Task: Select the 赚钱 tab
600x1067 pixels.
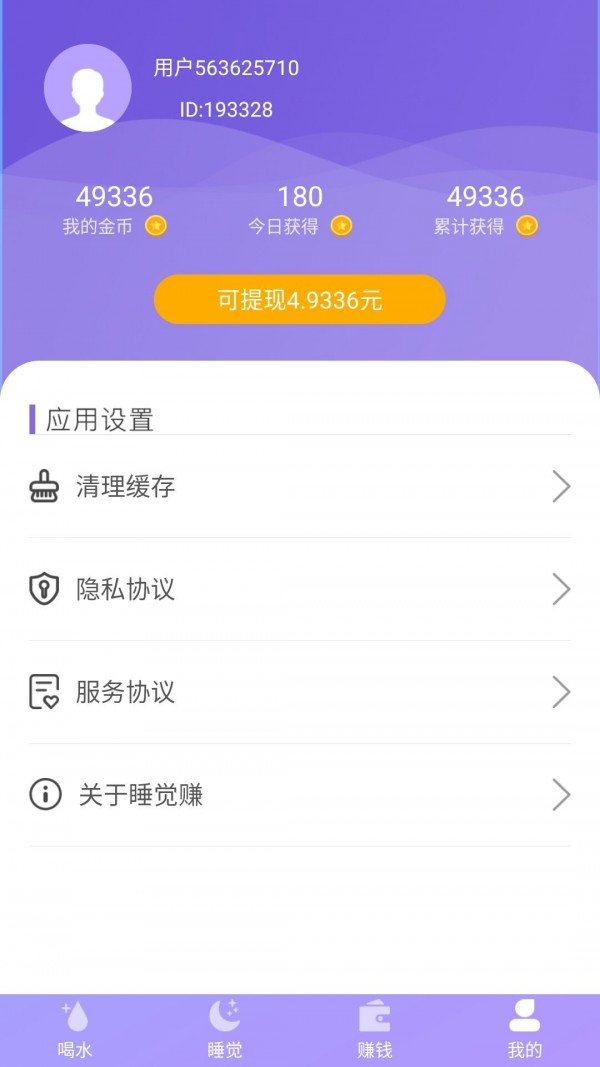Action: 375,1030
